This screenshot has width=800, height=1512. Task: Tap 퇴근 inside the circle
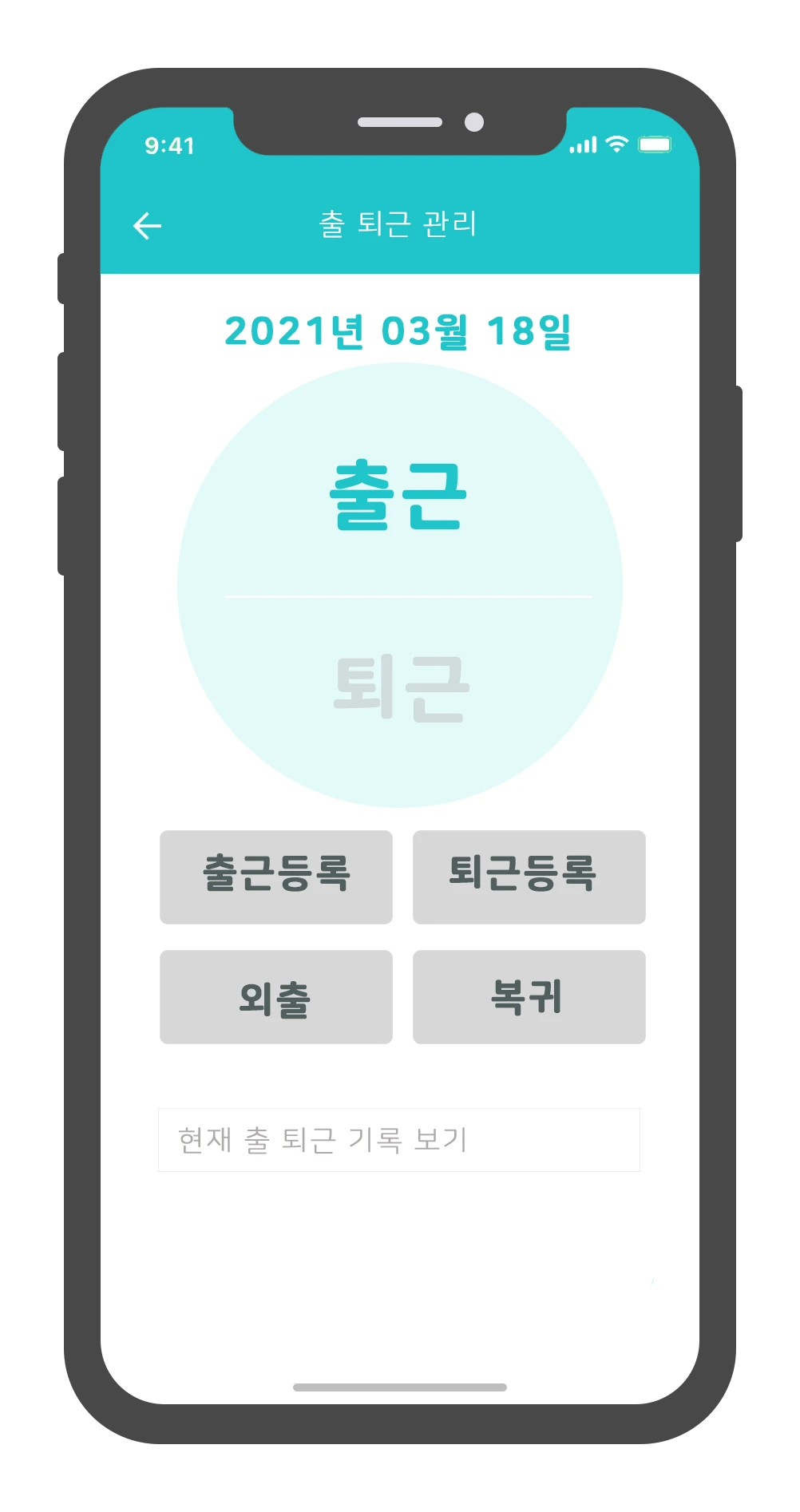[x=401, y=688]
